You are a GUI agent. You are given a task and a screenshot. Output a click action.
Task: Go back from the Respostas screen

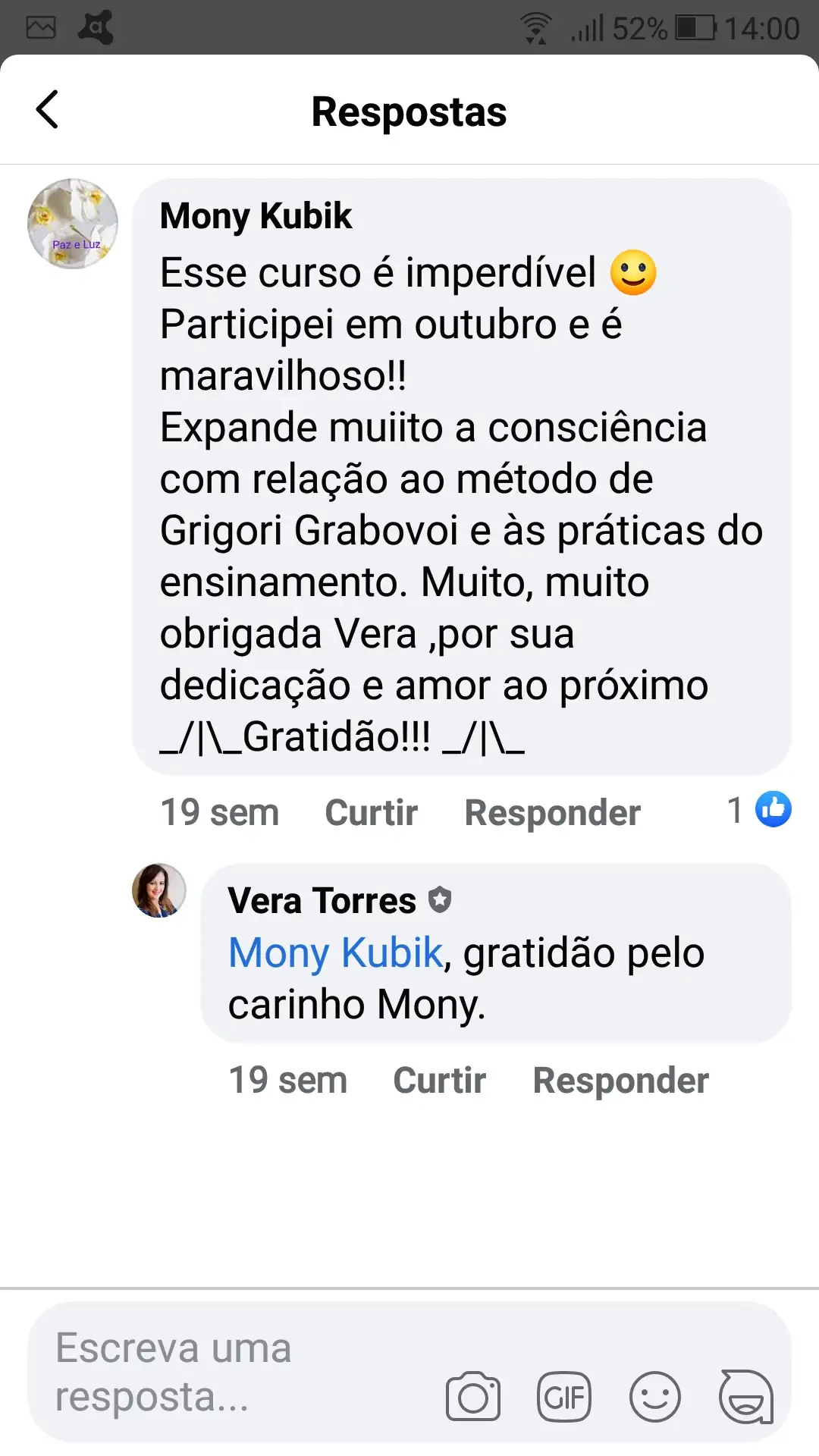click(x=47, y=110)
